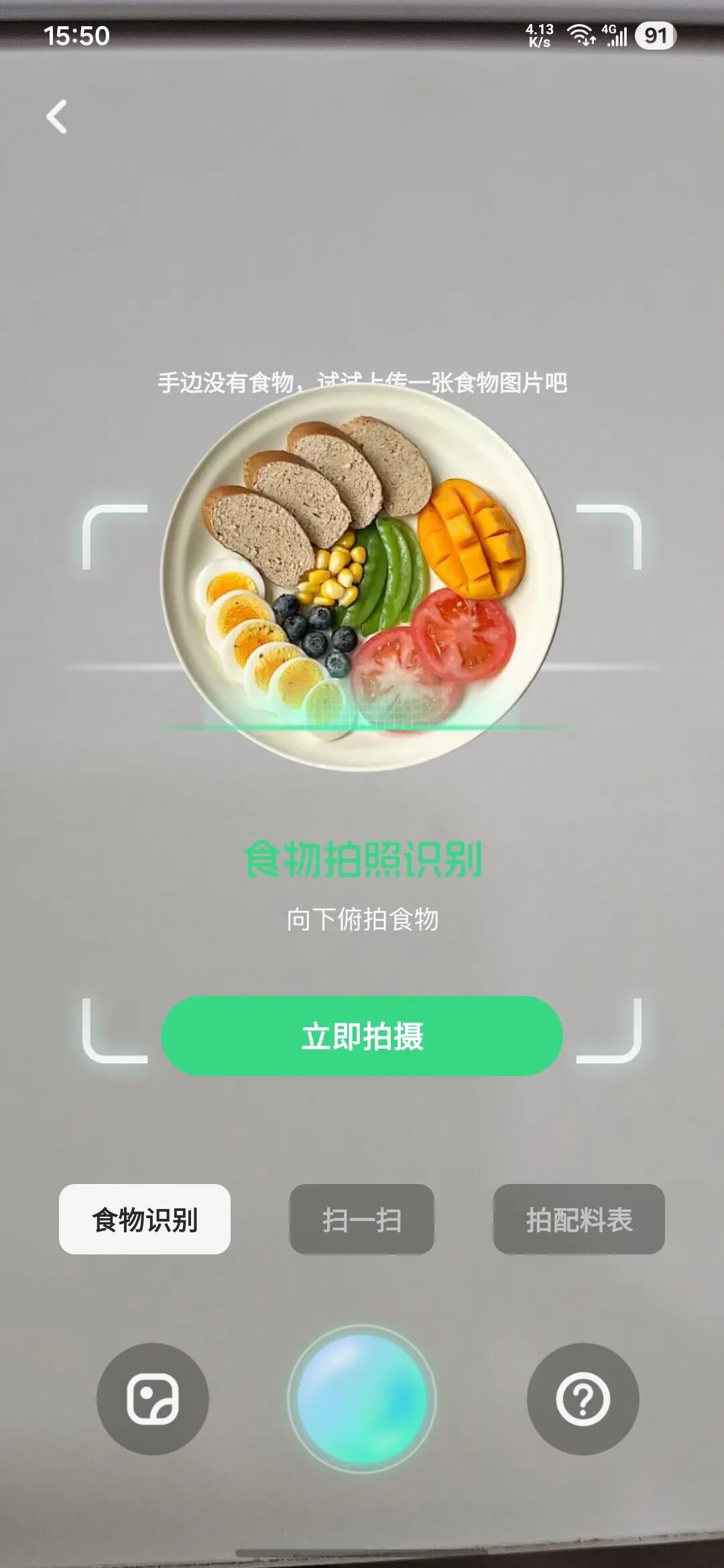Image resolution: width=724 pixels, height=1568 pixels.
Task: Open the photo gallery to upload an image
Action: (x=153, y=1399)
